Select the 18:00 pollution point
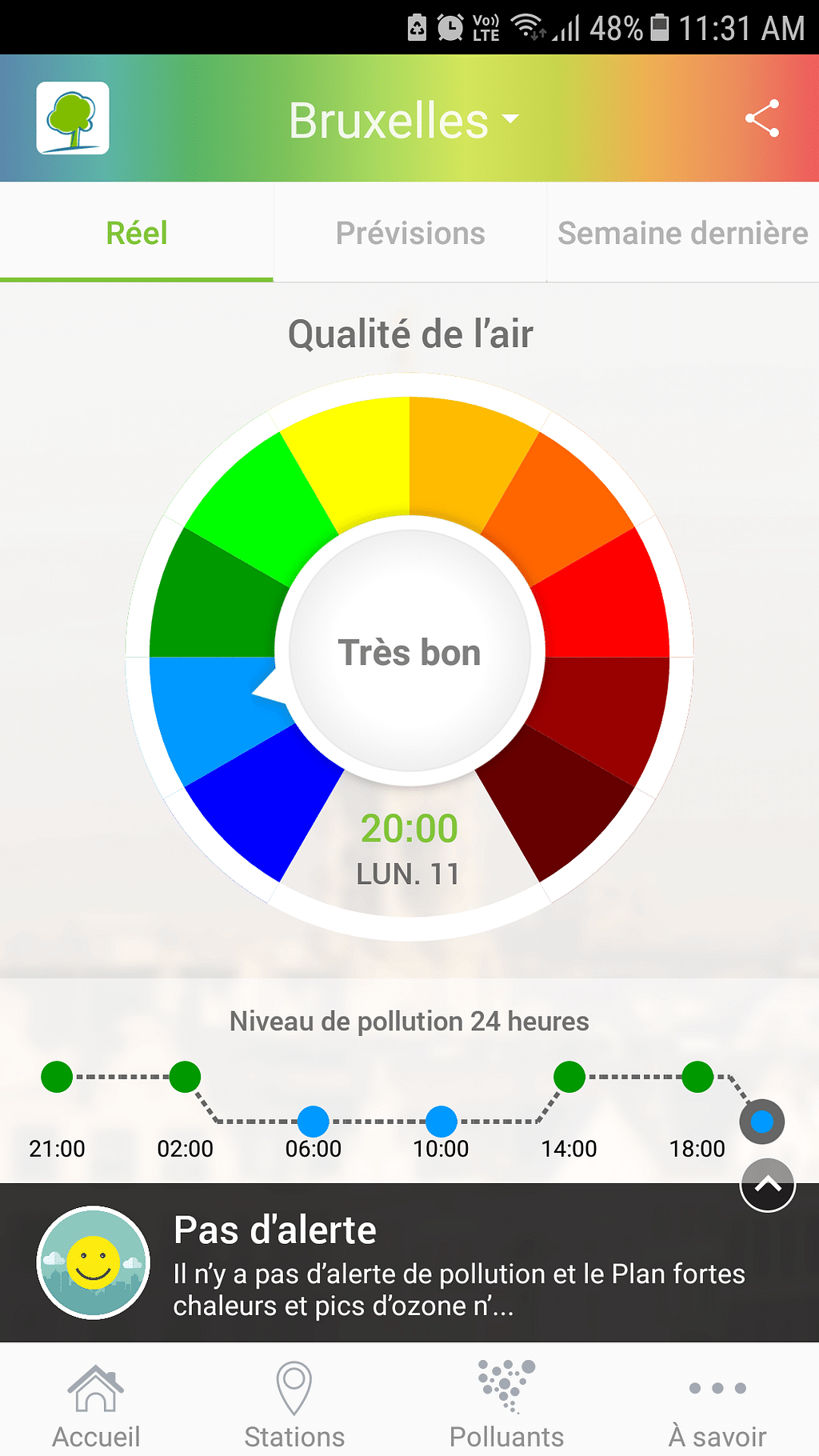Viewport: 819px width, 1456px height. click(697, 1077)
